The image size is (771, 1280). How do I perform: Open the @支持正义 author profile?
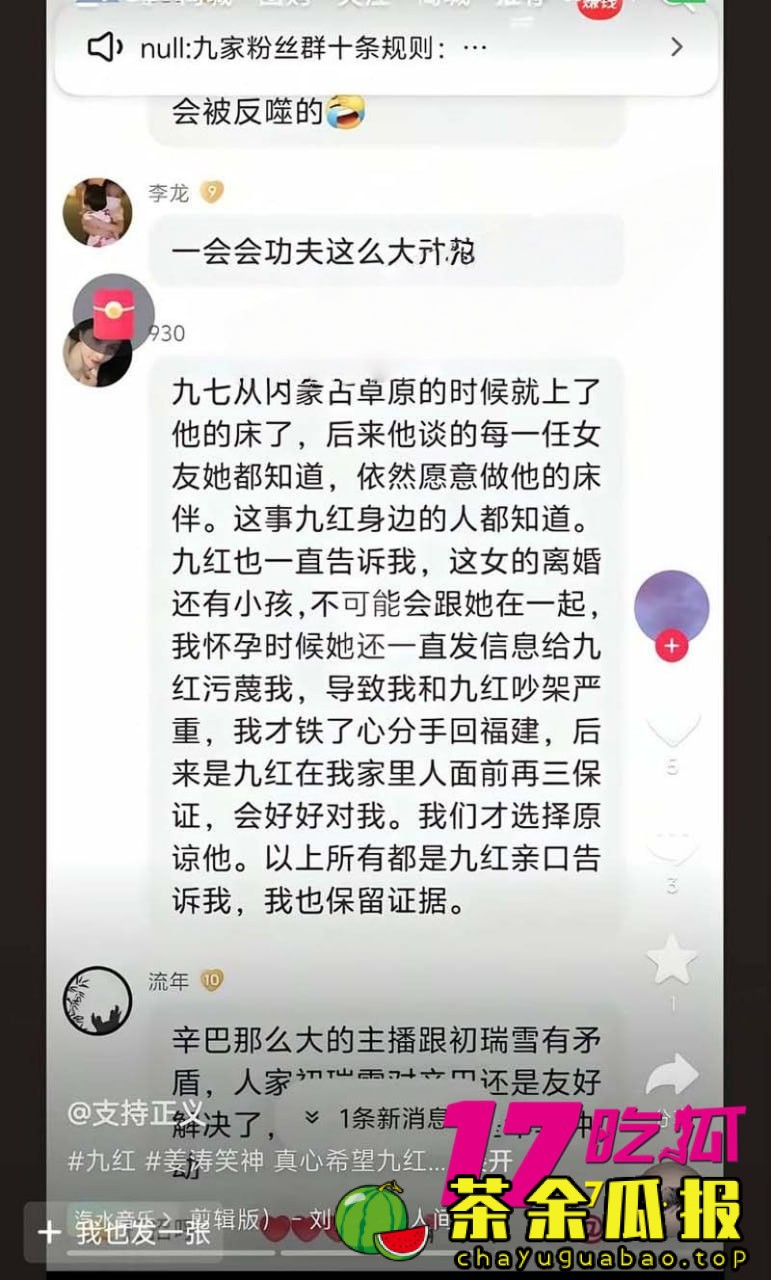click(134, 1113)
